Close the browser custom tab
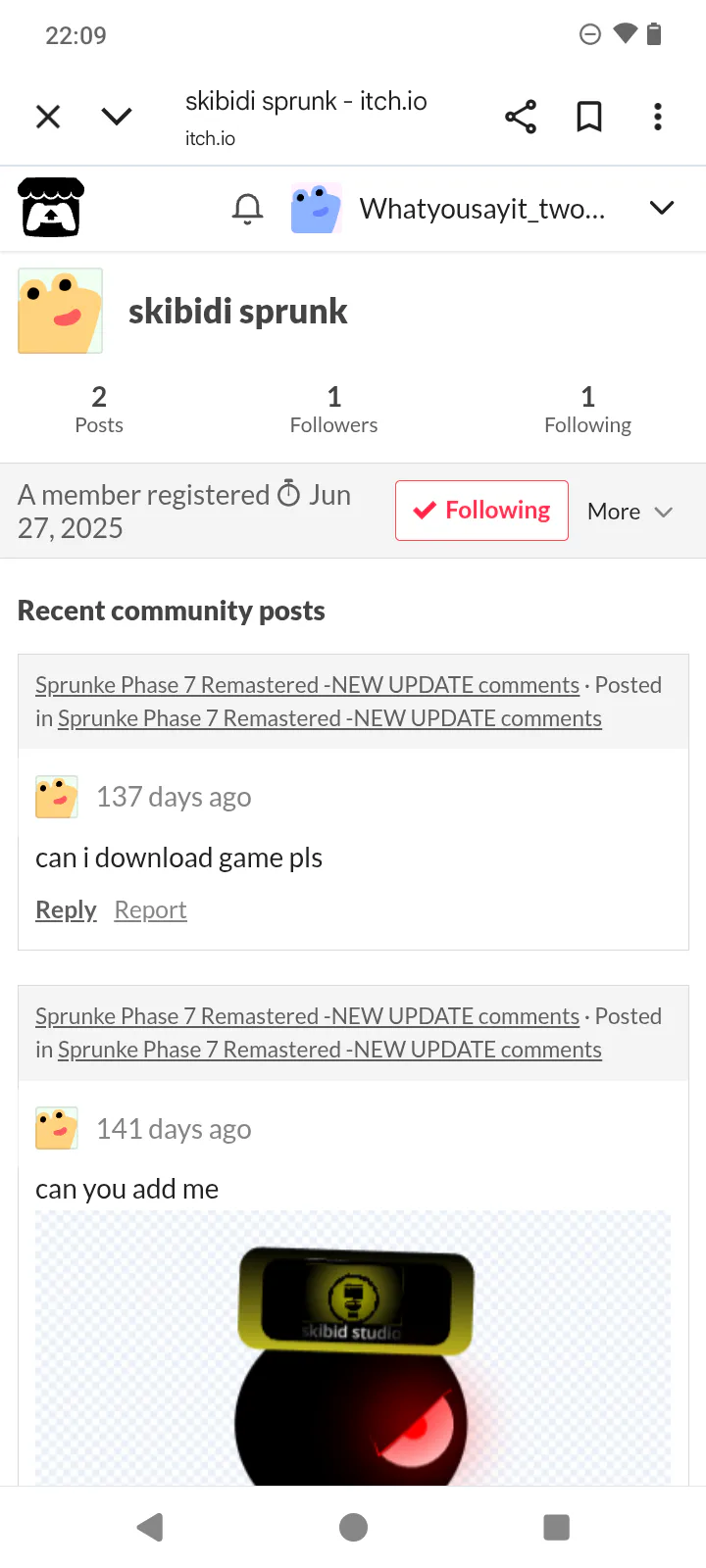This screenshot has height=1568, width=706. 48,117
